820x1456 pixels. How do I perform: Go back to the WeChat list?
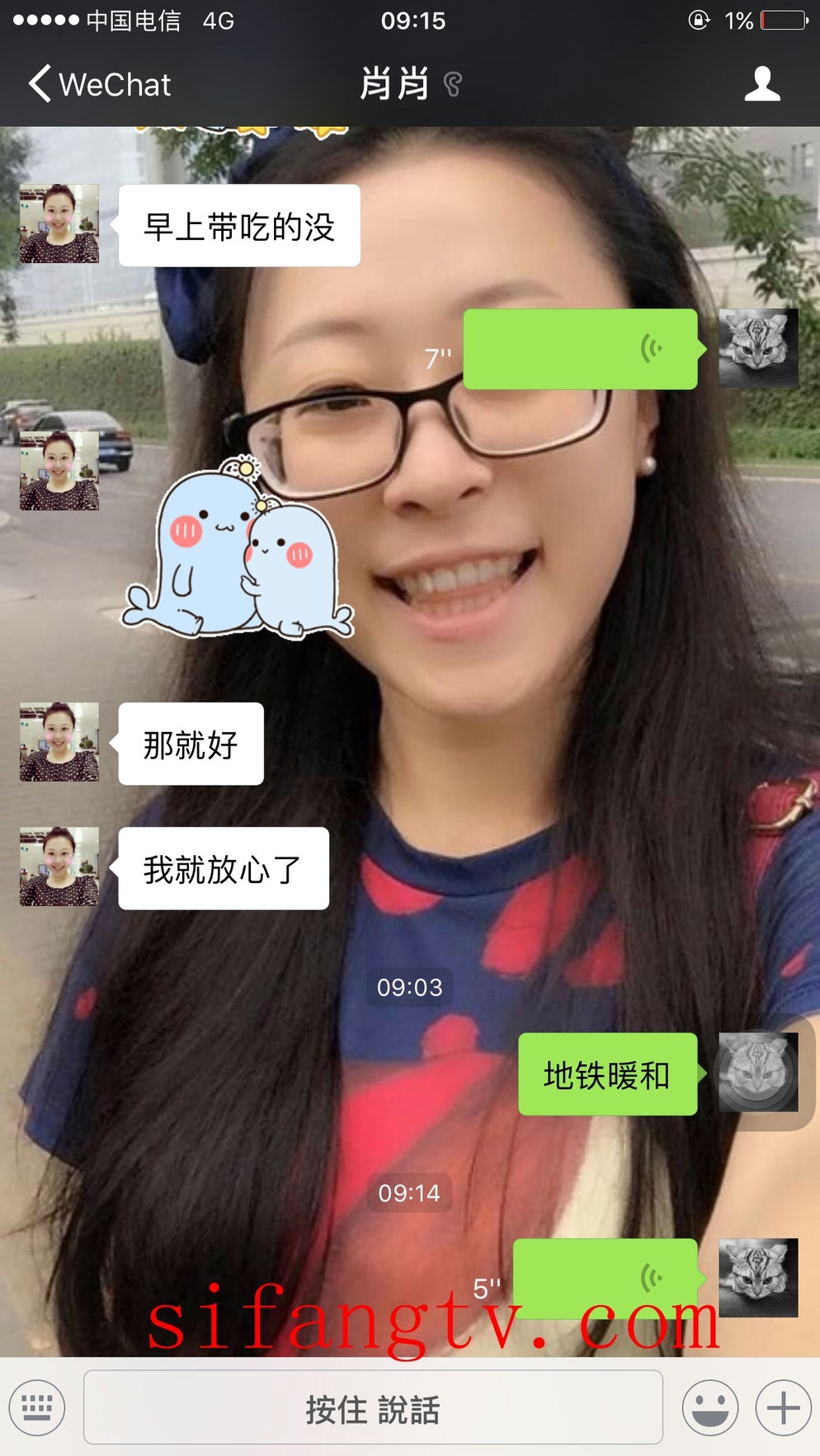(99, 84)
